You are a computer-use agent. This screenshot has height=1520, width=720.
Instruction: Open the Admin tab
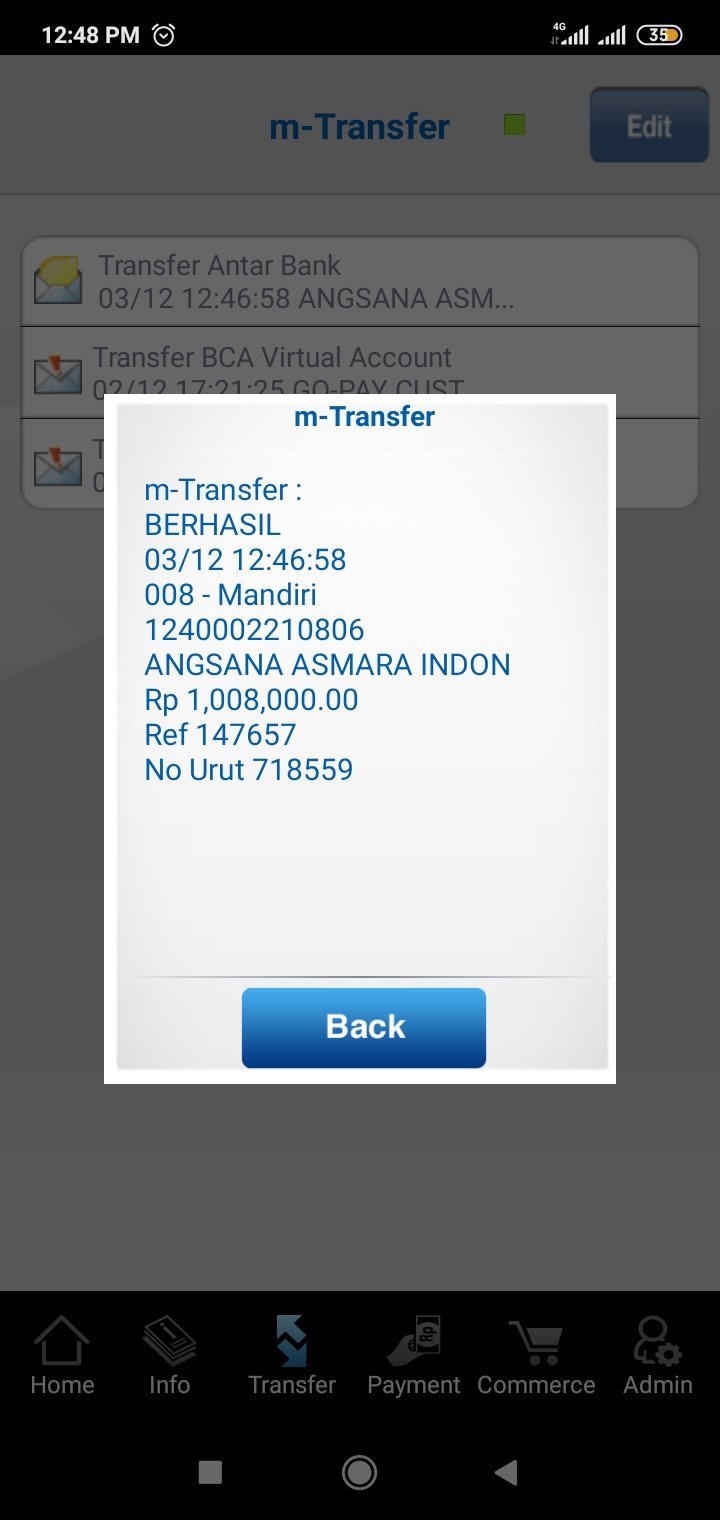657,1356
